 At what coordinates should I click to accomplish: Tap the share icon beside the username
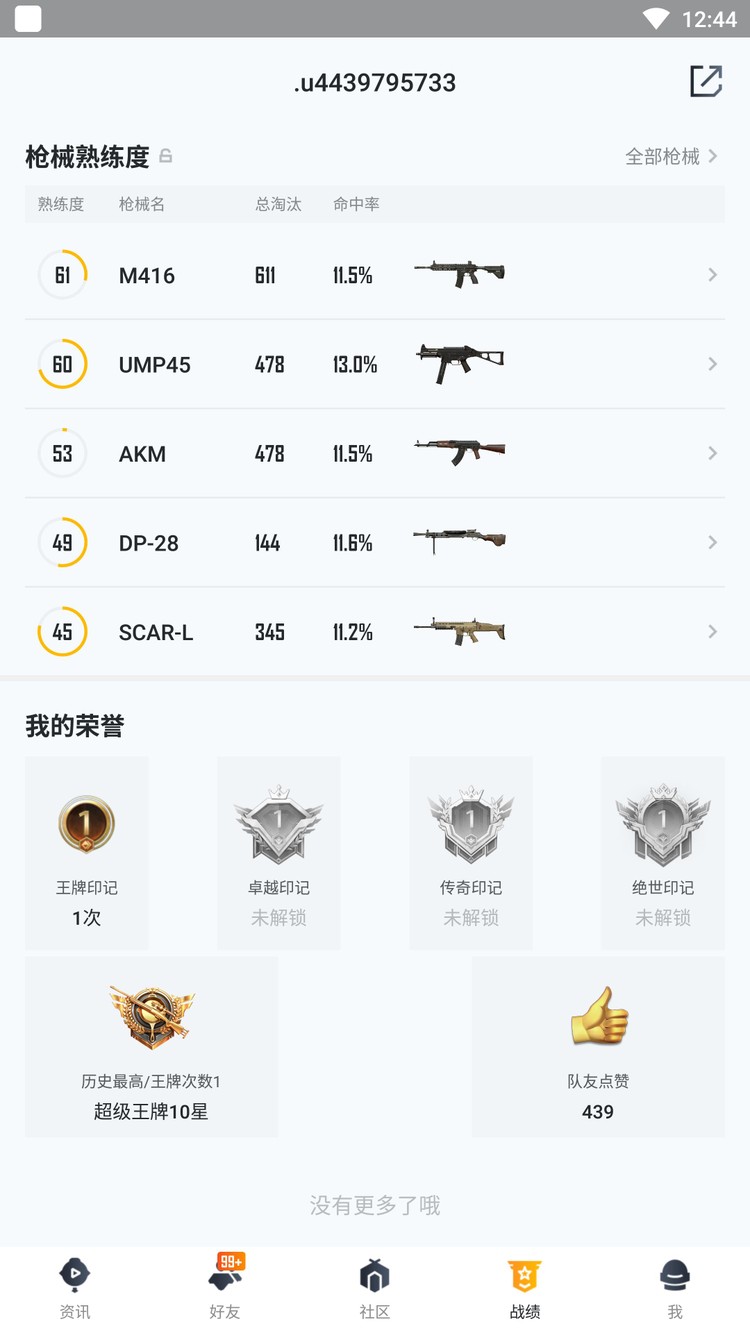[x=706, y=81]
